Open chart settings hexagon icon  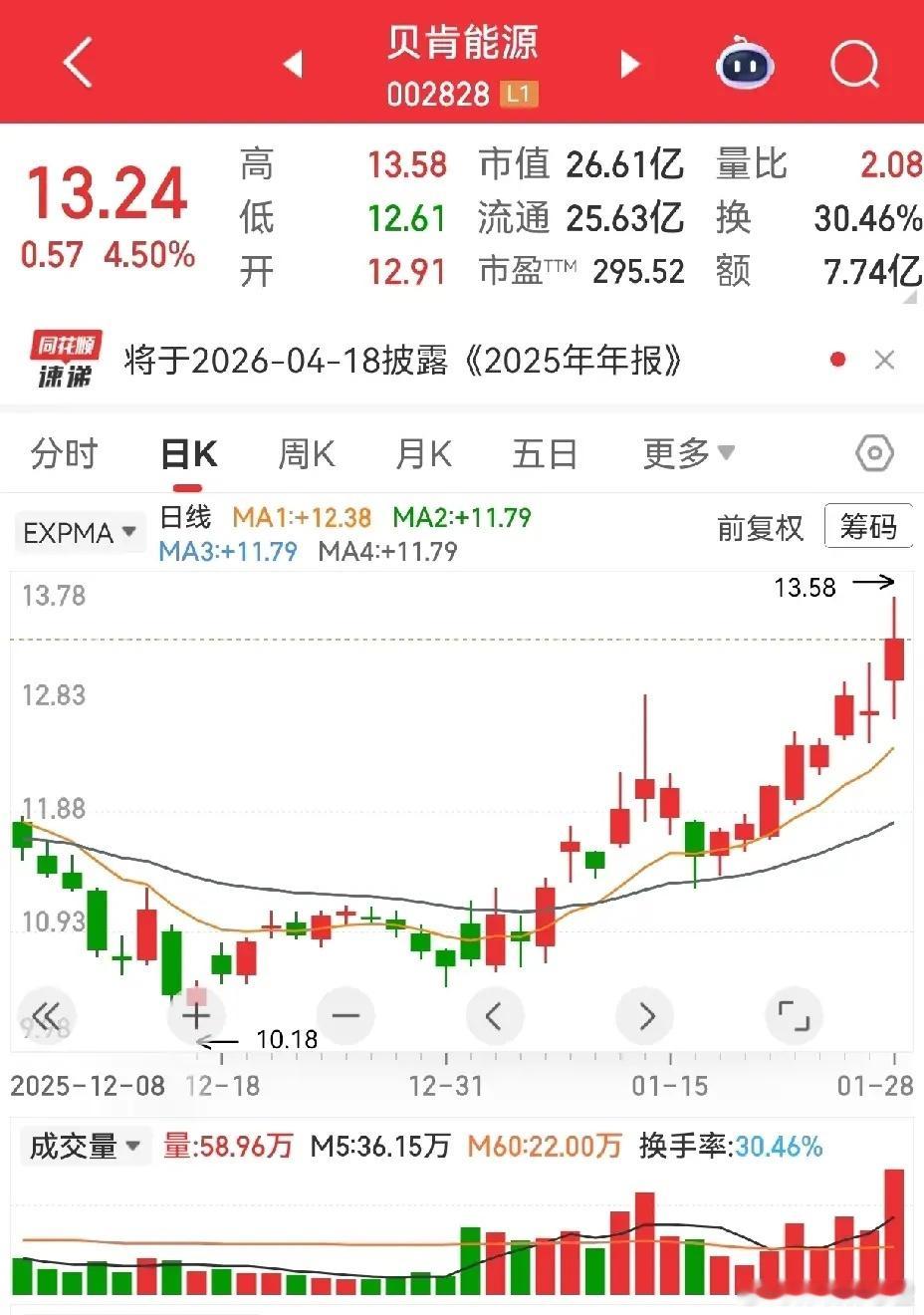pyautogui.click(x=874, y=454)
